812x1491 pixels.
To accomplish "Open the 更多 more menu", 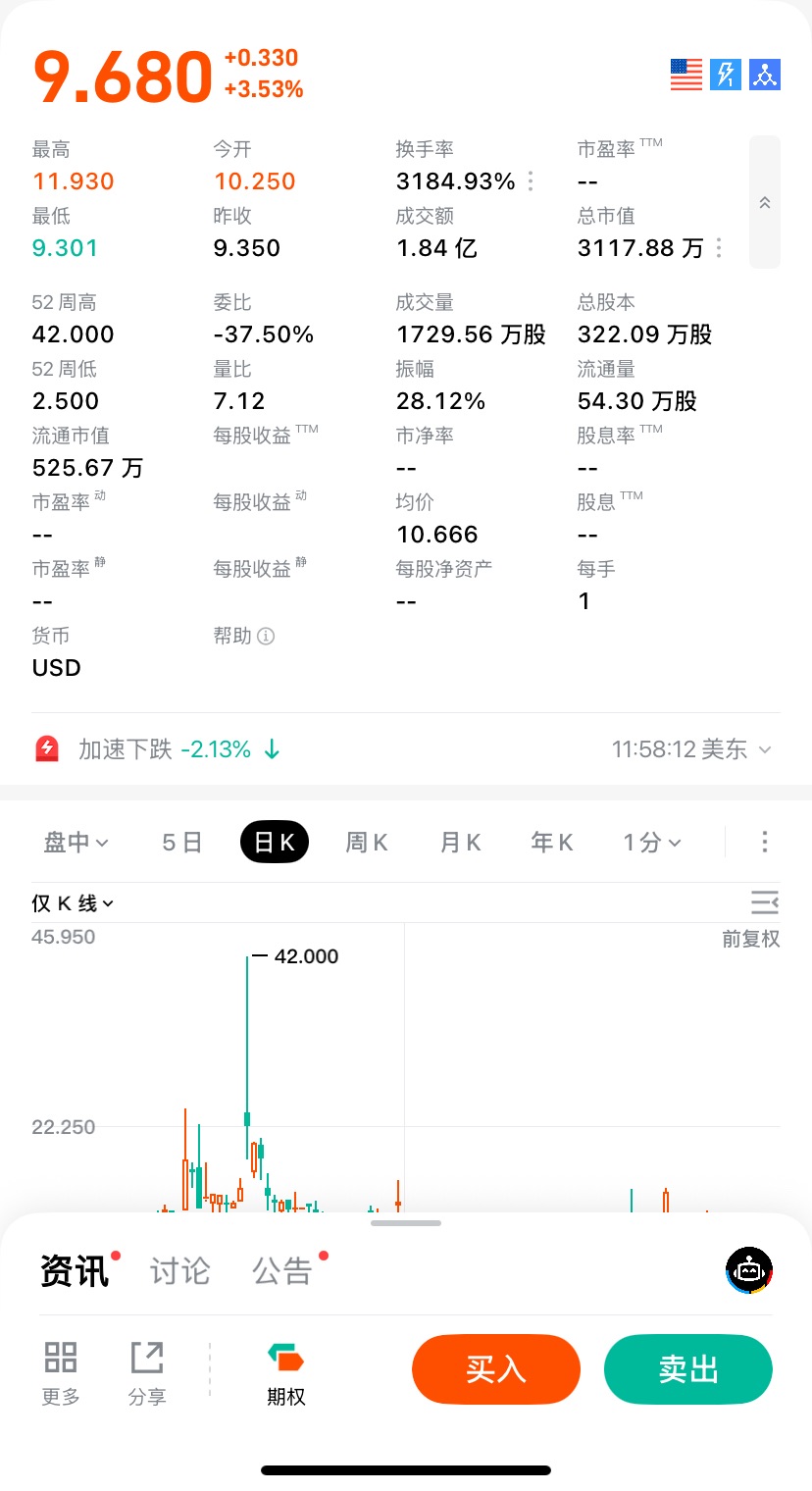I will 61,1373.
